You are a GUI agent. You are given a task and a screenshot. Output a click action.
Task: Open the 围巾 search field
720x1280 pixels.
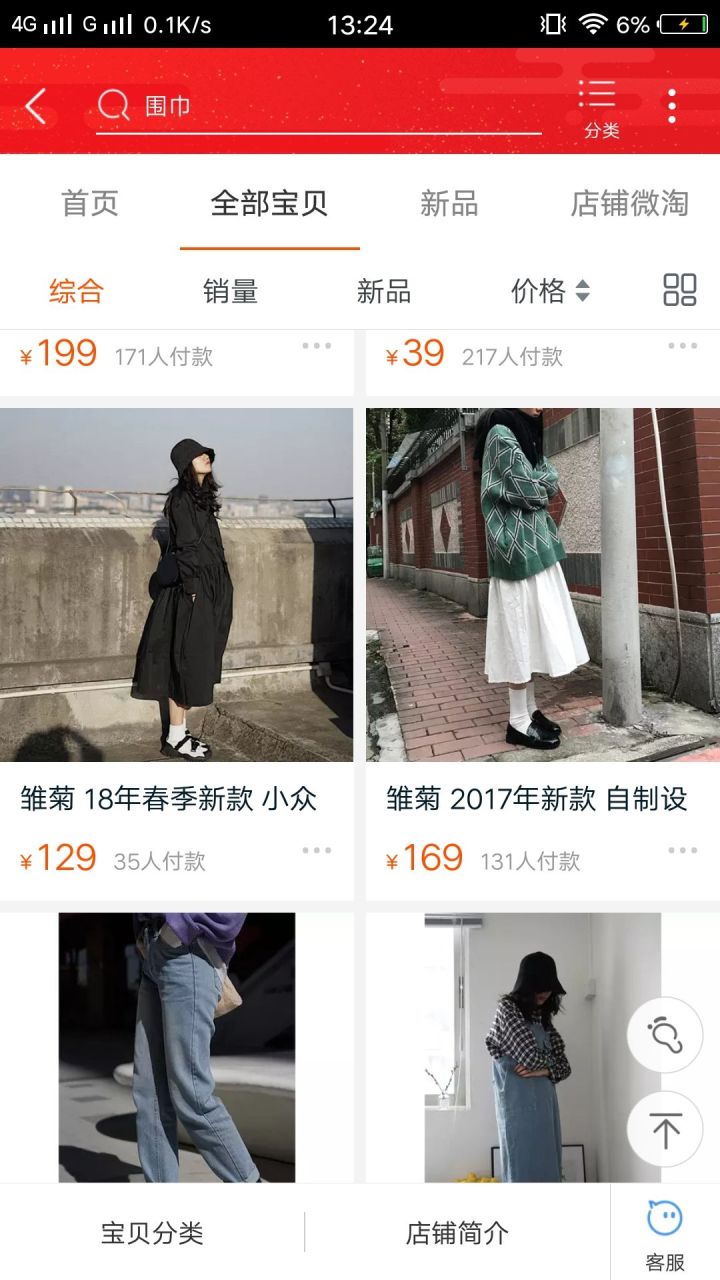(x=318, y=106)
